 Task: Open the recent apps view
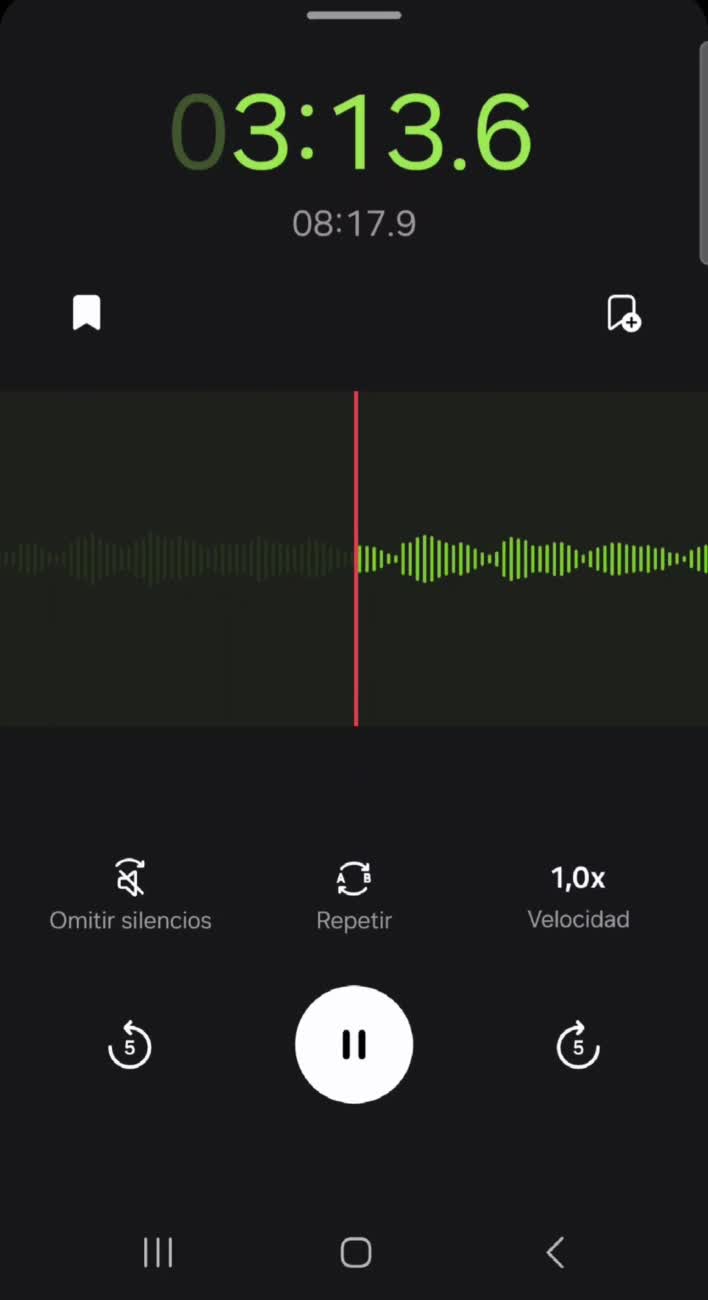(158, 1252)
